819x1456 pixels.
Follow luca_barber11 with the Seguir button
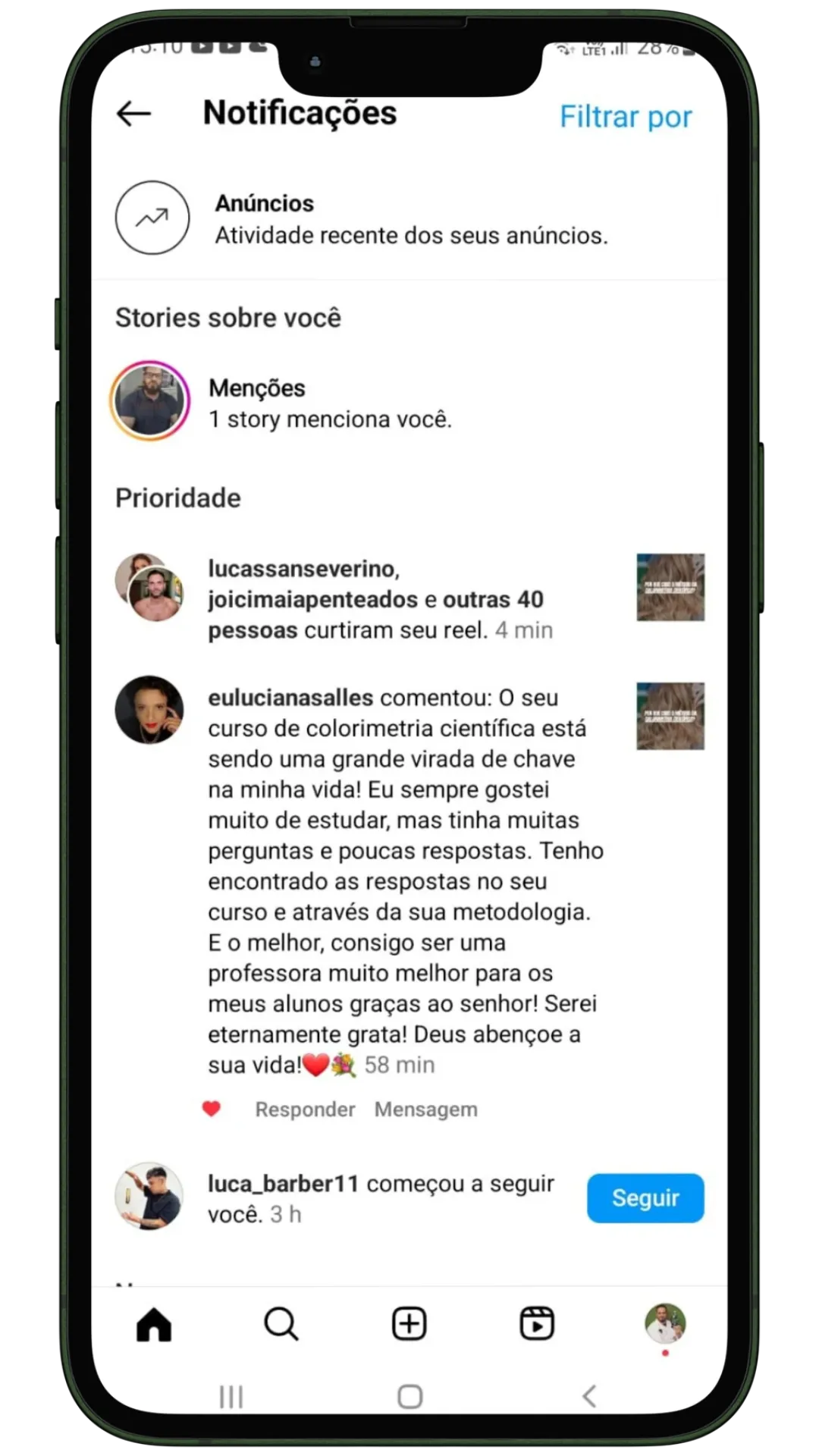pos(645,1198)
